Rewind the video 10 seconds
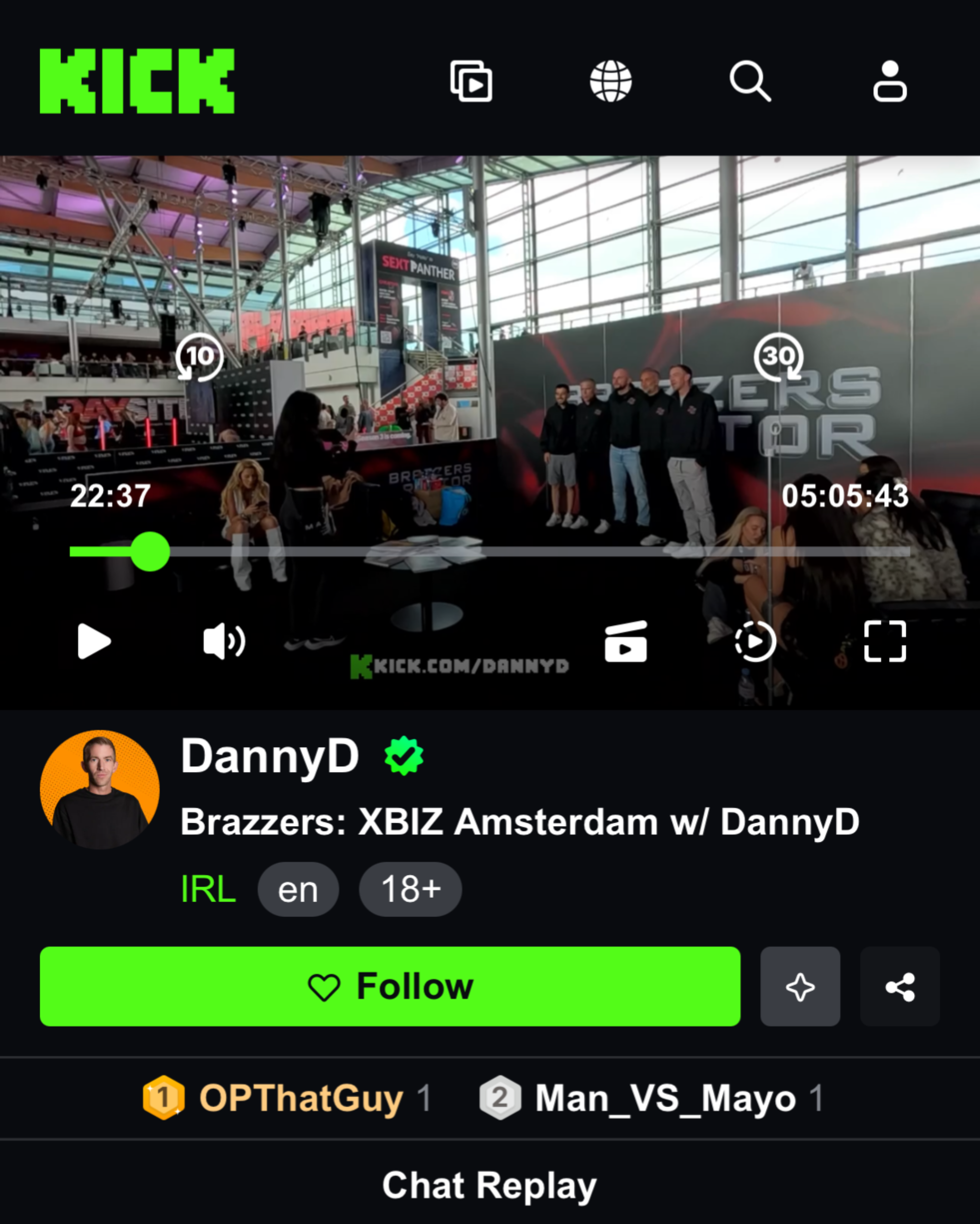 click(199, 357)
